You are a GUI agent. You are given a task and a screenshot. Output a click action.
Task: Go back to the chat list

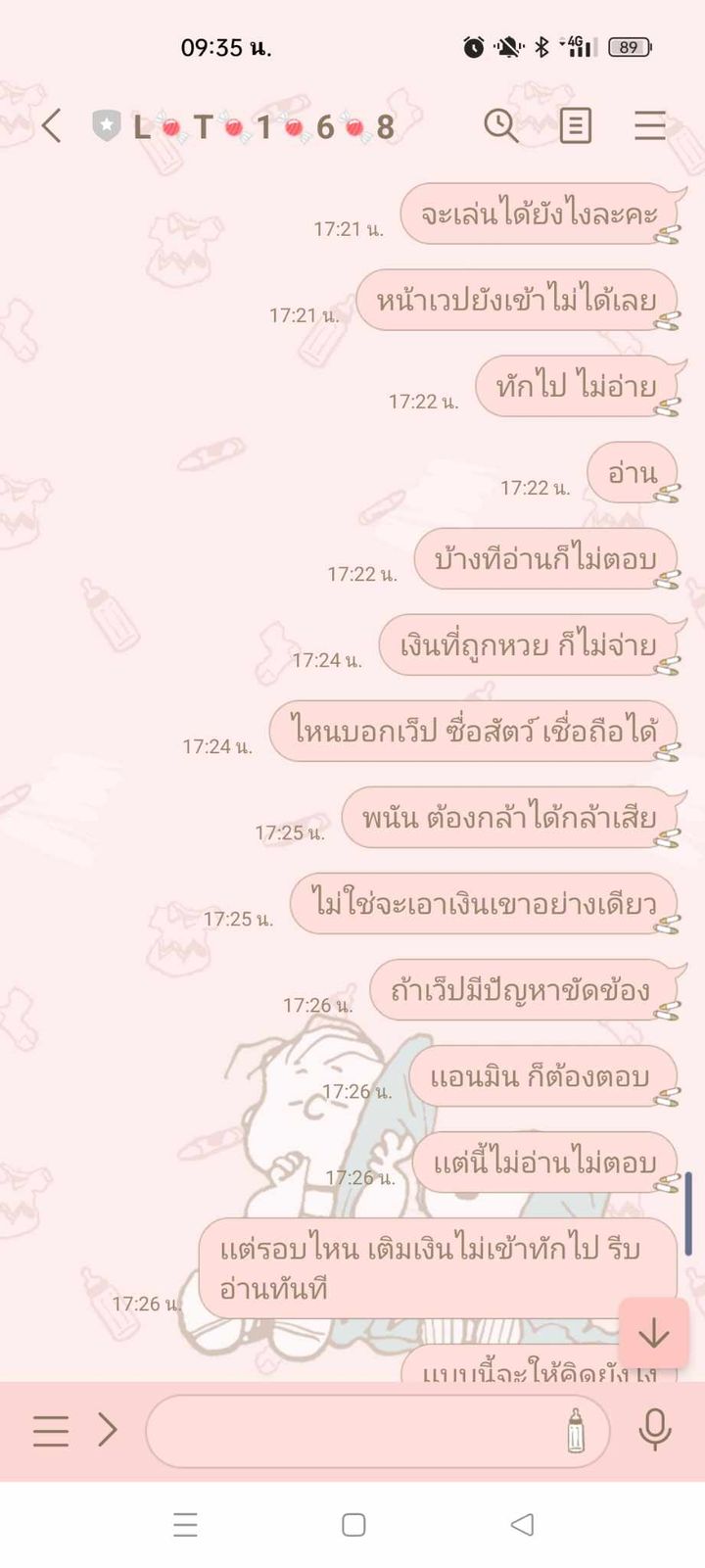[x=52, y=126]
